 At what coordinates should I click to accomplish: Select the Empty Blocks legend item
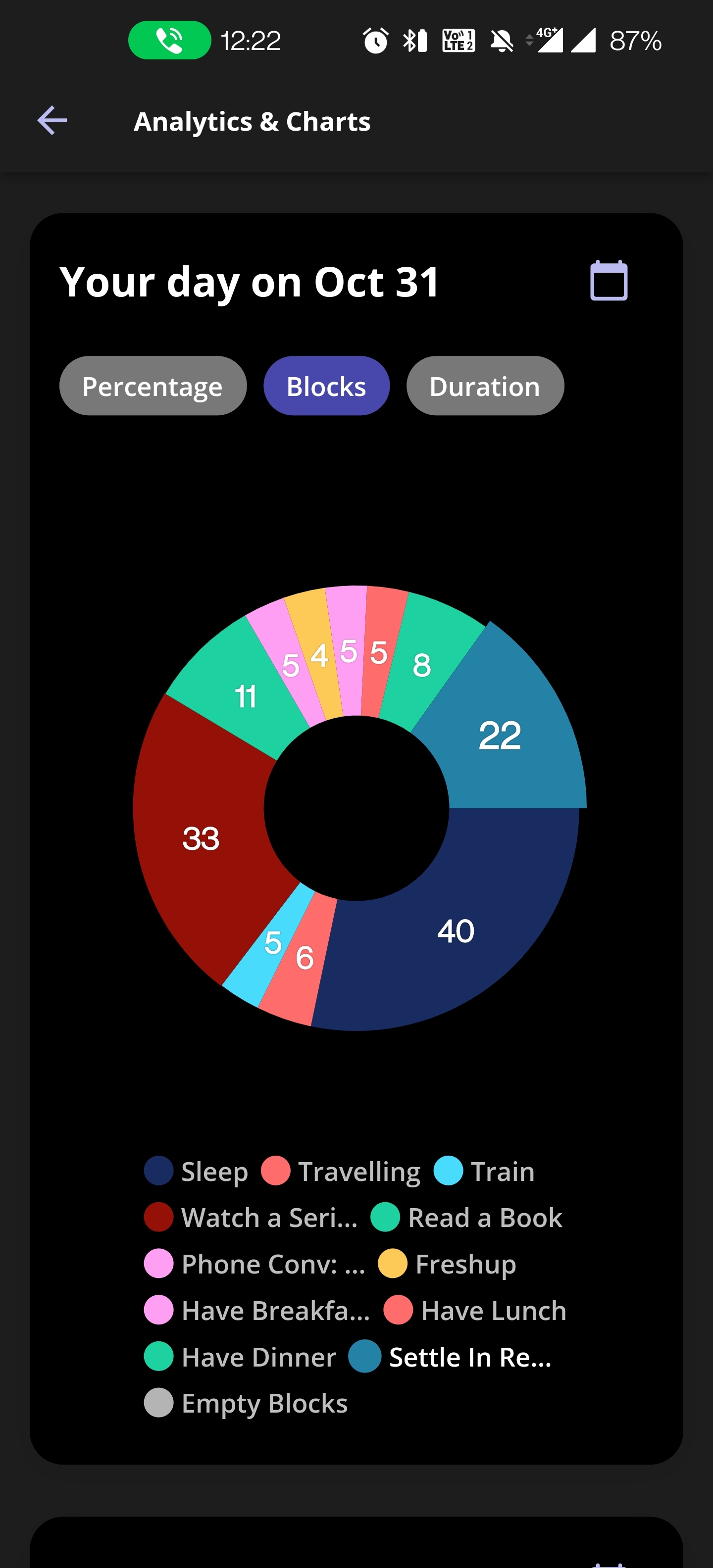pyautogui.click(x=246, y=1403)
